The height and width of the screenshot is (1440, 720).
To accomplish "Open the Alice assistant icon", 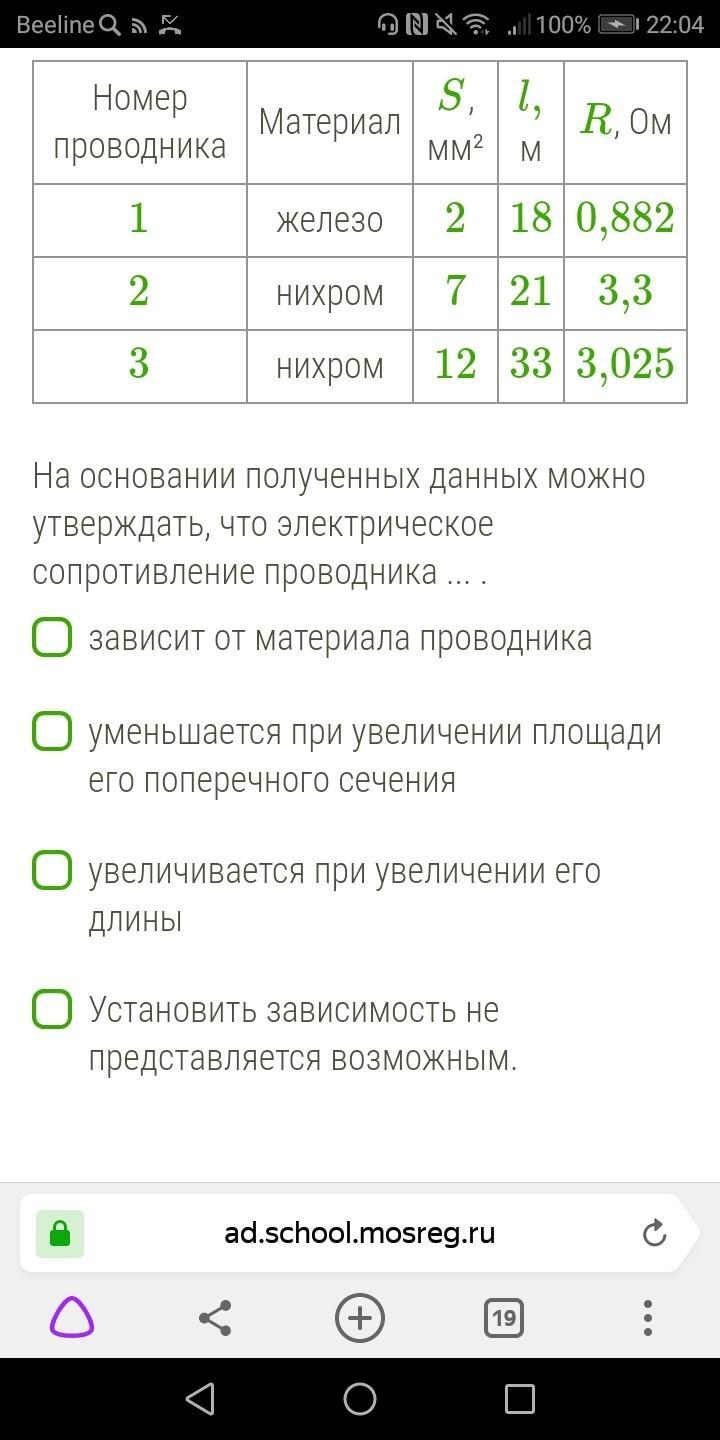I will coord(72,1318).
